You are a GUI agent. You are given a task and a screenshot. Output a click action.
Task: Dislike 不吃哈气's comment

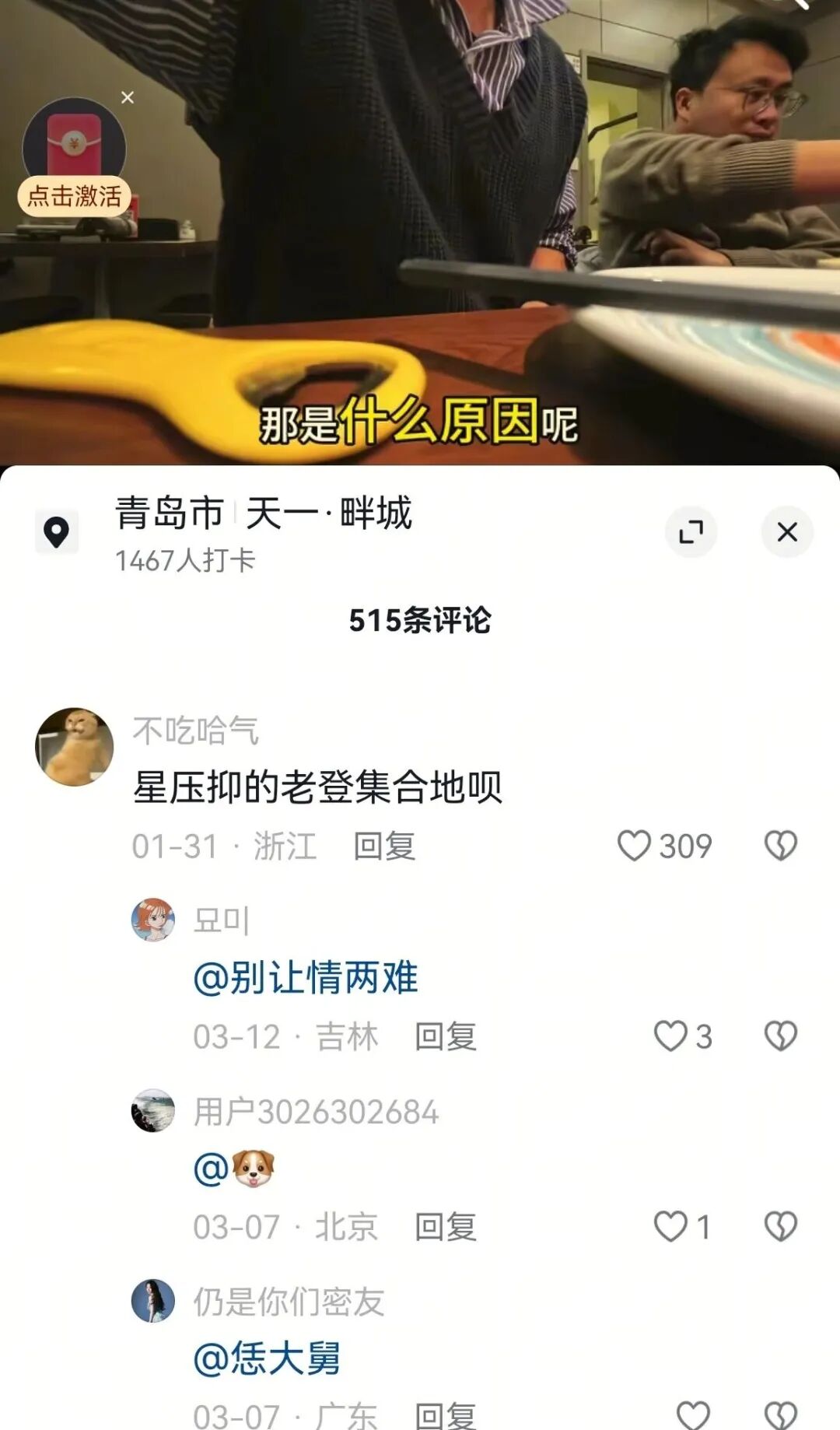(x=780, y=846)
